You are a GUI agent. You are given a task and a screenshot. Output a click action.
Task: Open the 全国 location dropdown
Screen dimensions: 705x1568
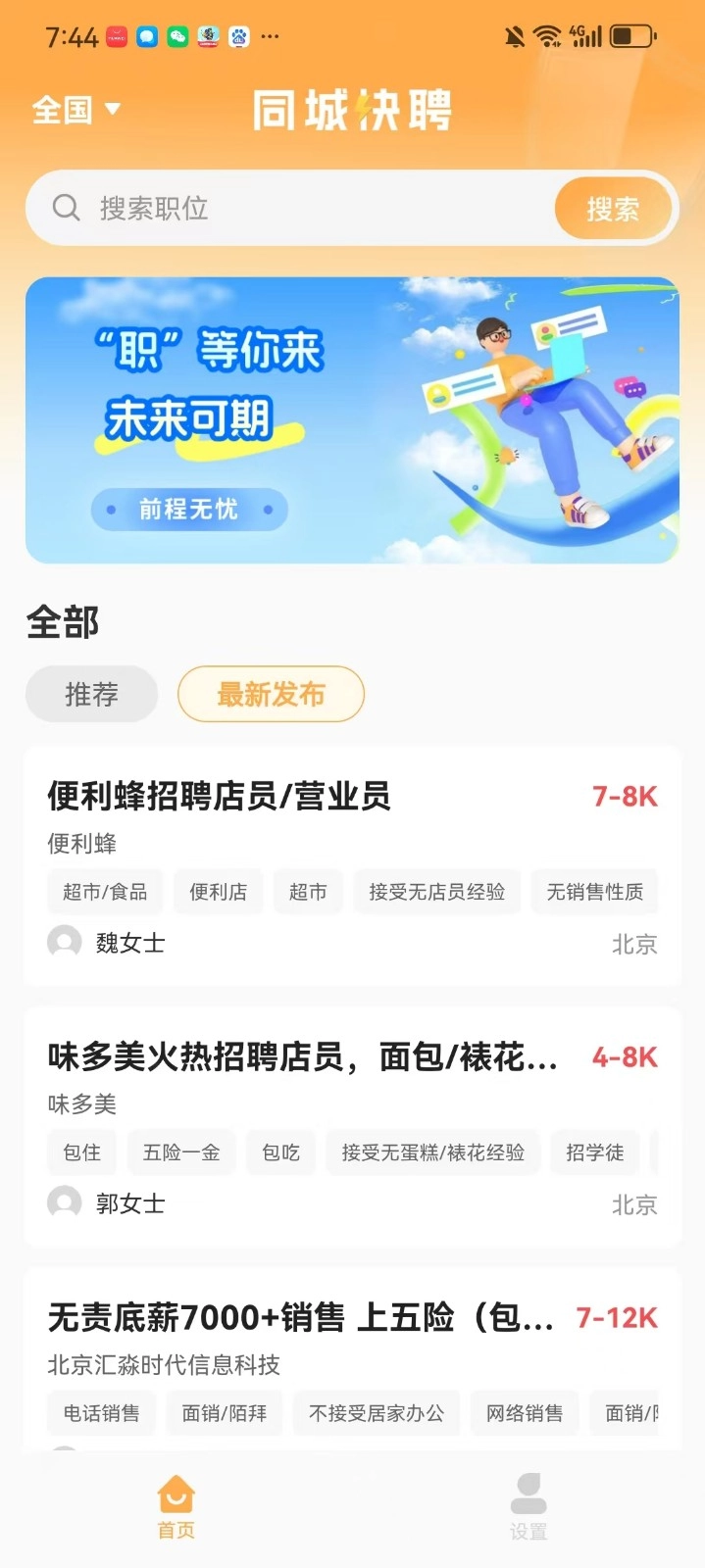pyautogui.click(x=76, y=109)
